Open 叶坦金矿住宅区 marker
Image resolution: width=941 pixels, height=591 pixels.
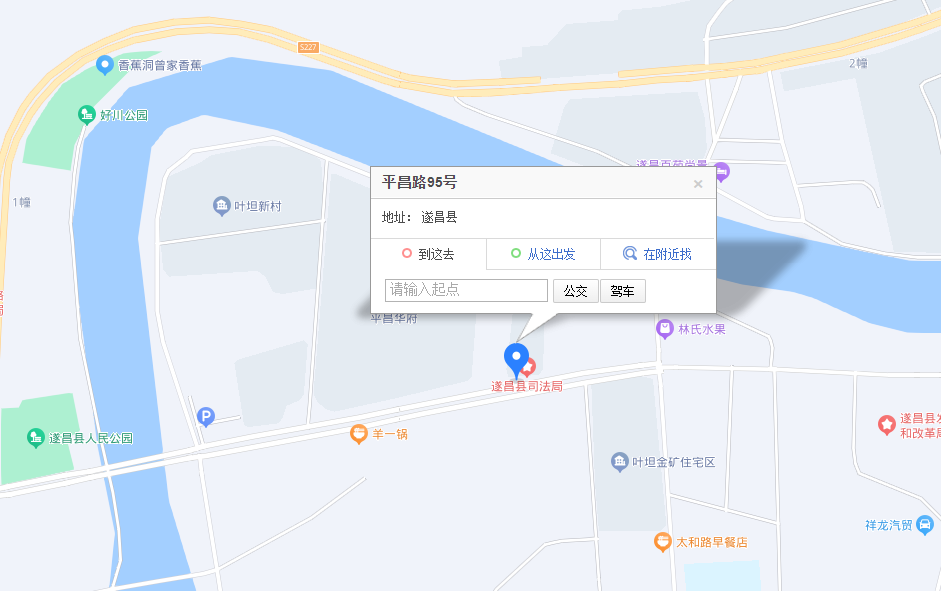tap(620, 462)
